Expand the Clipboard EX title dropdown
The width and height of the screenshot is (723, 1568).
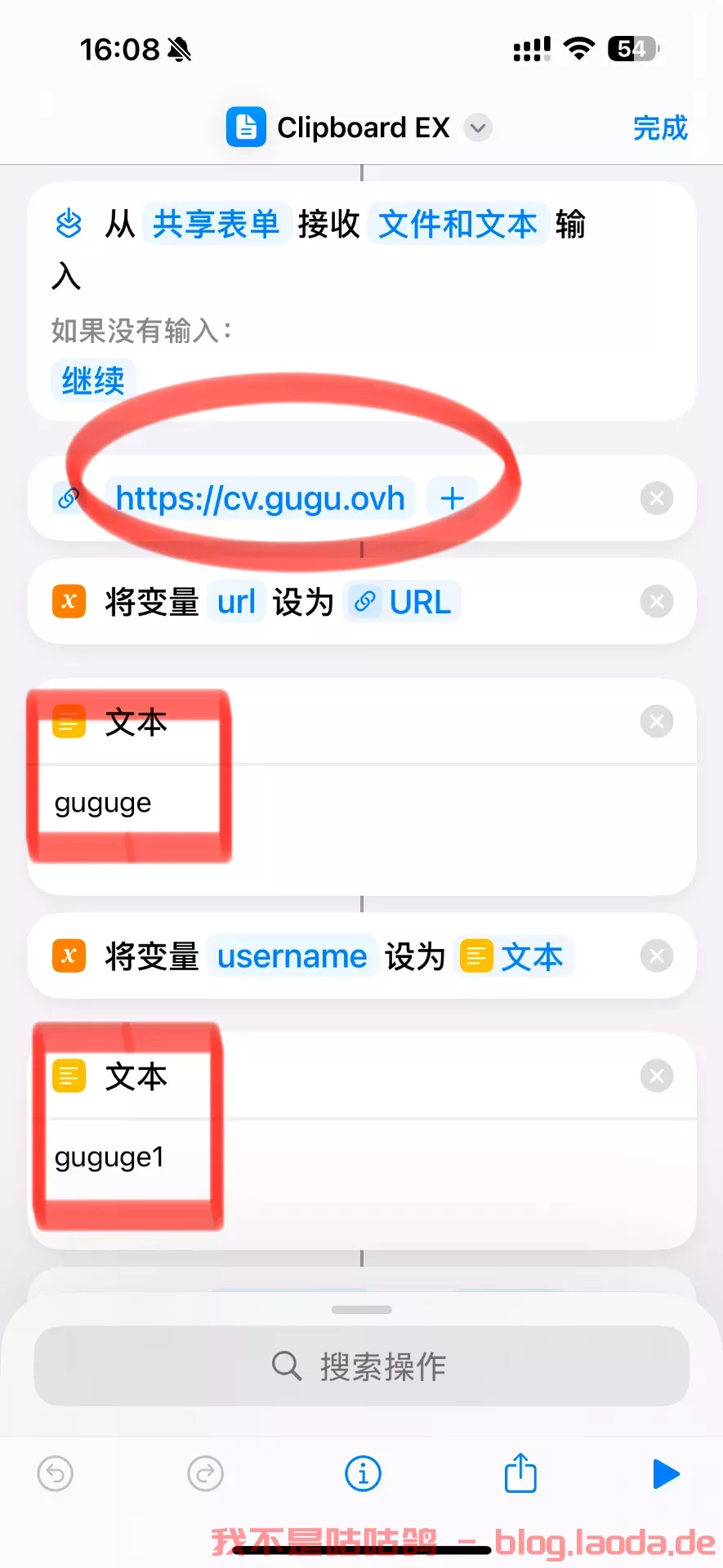(478, 128)
